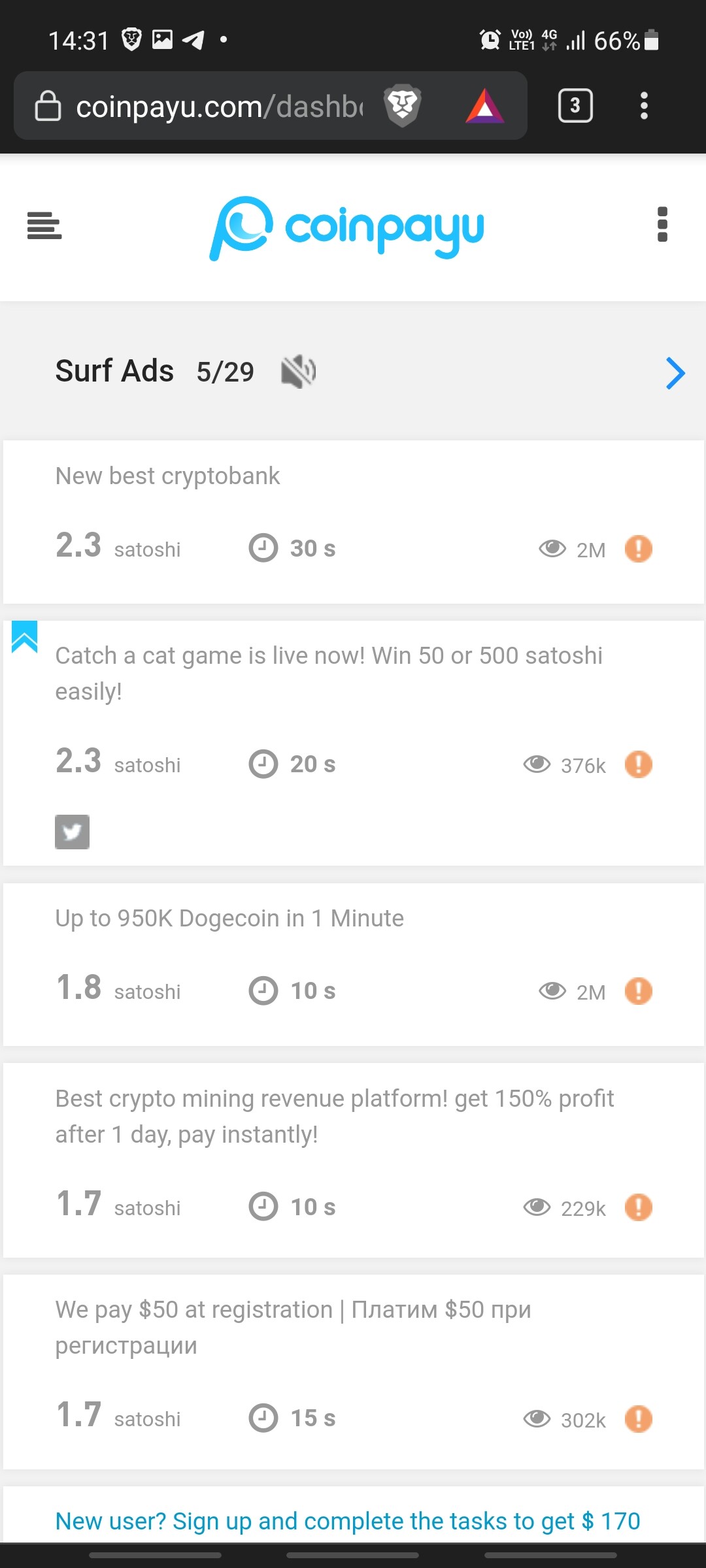Click the clock icon next to 30 s

pyautogui.click(x=262, y=549)
